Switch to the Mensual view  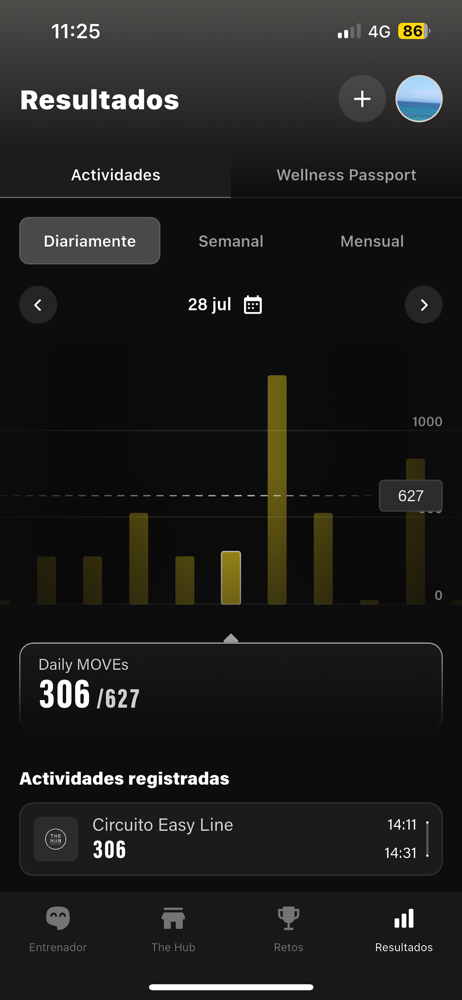[x=372, y=241]
